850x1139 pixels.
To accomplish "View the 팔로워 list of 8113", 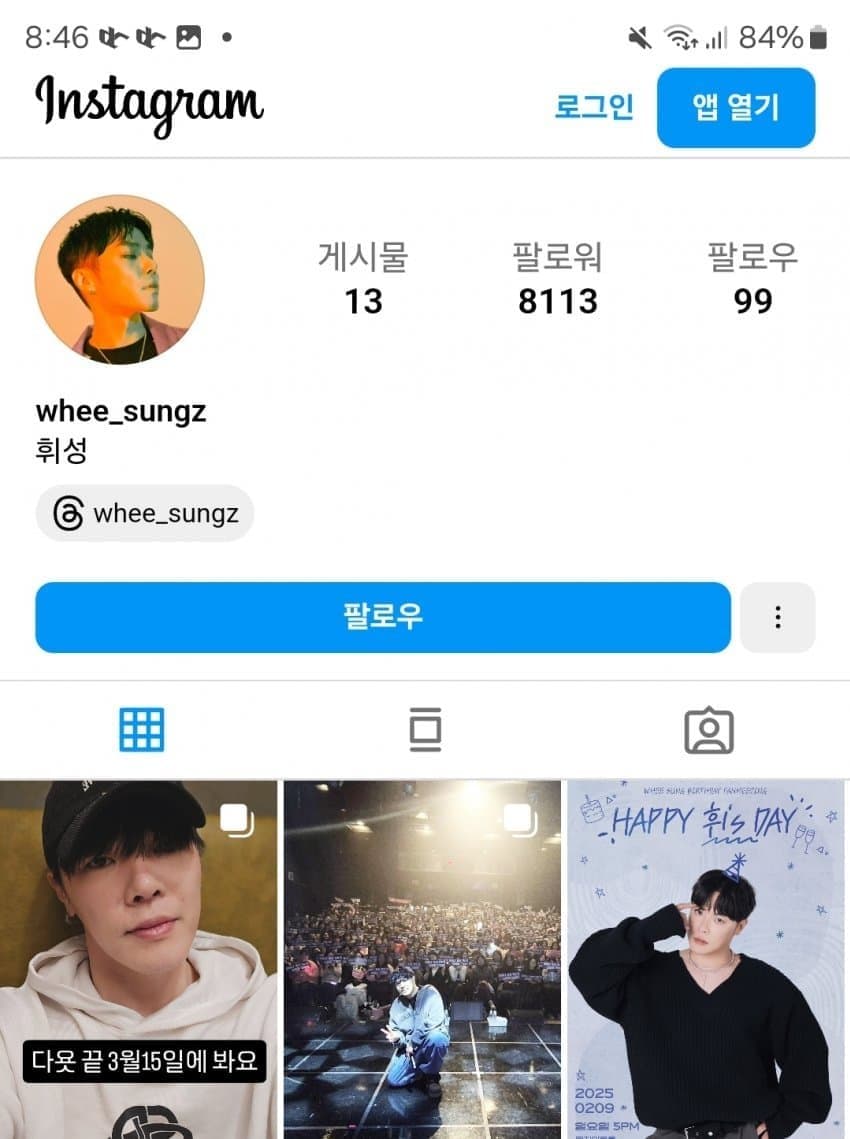I will click(x=557, y=279).
